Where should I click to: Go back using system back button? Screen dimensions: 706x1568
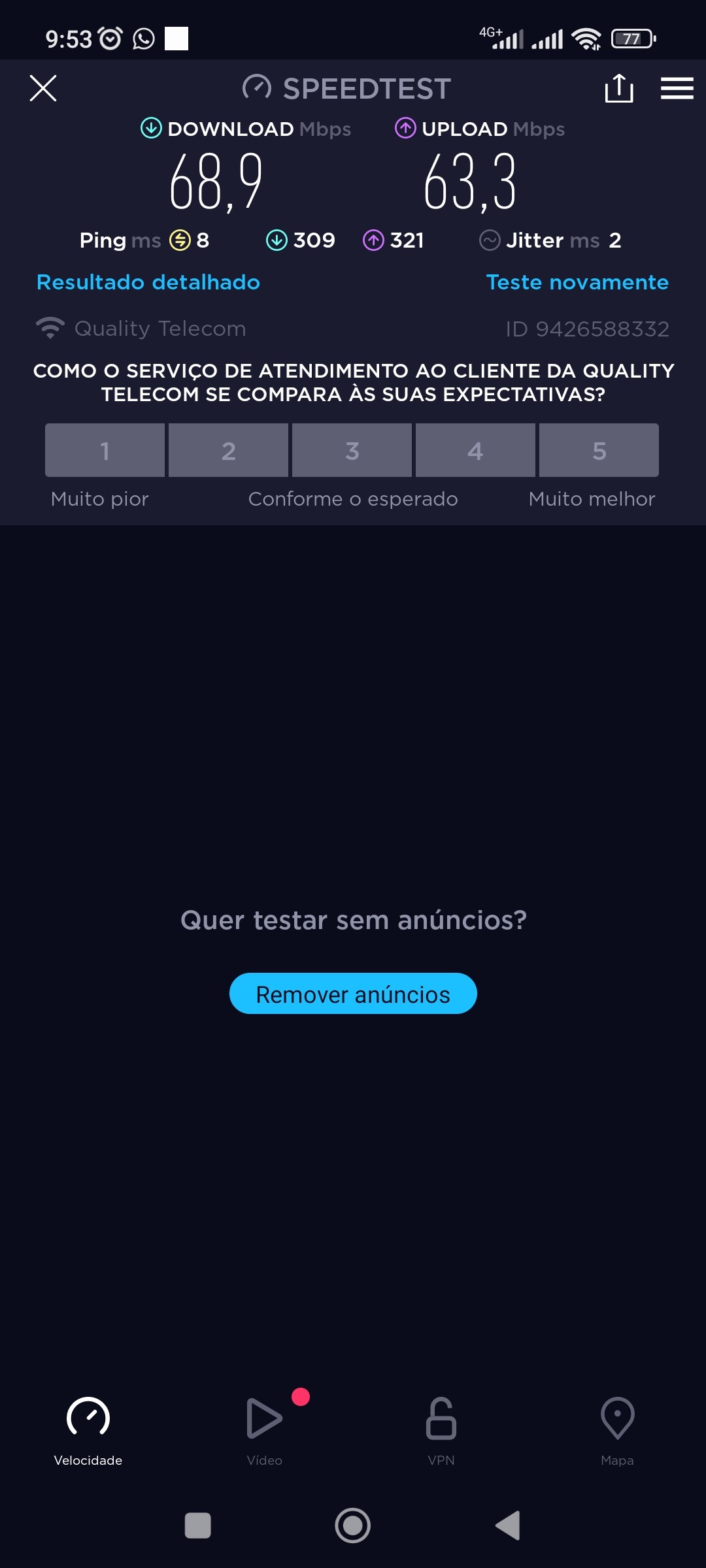(508, 1526)
